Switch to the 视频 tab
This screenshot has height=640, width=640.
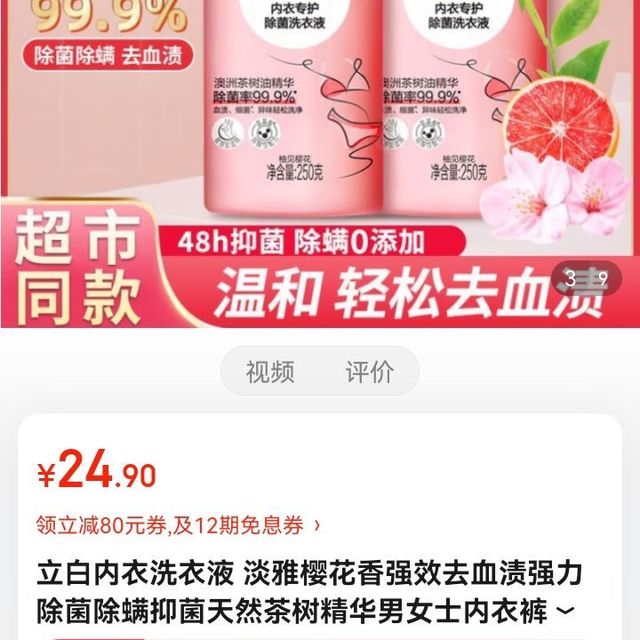[x=270, y=373]
